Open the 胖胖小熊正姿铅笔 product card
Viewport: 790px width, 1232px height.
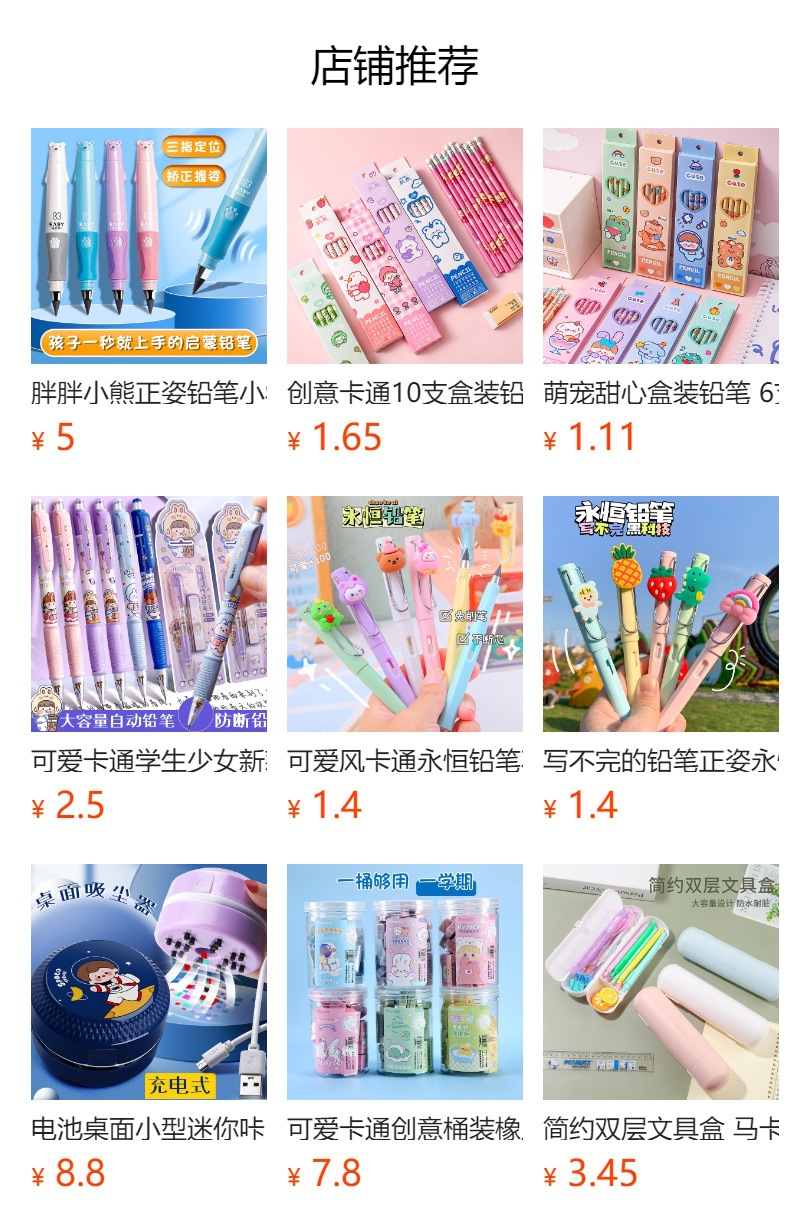[149, 246]
